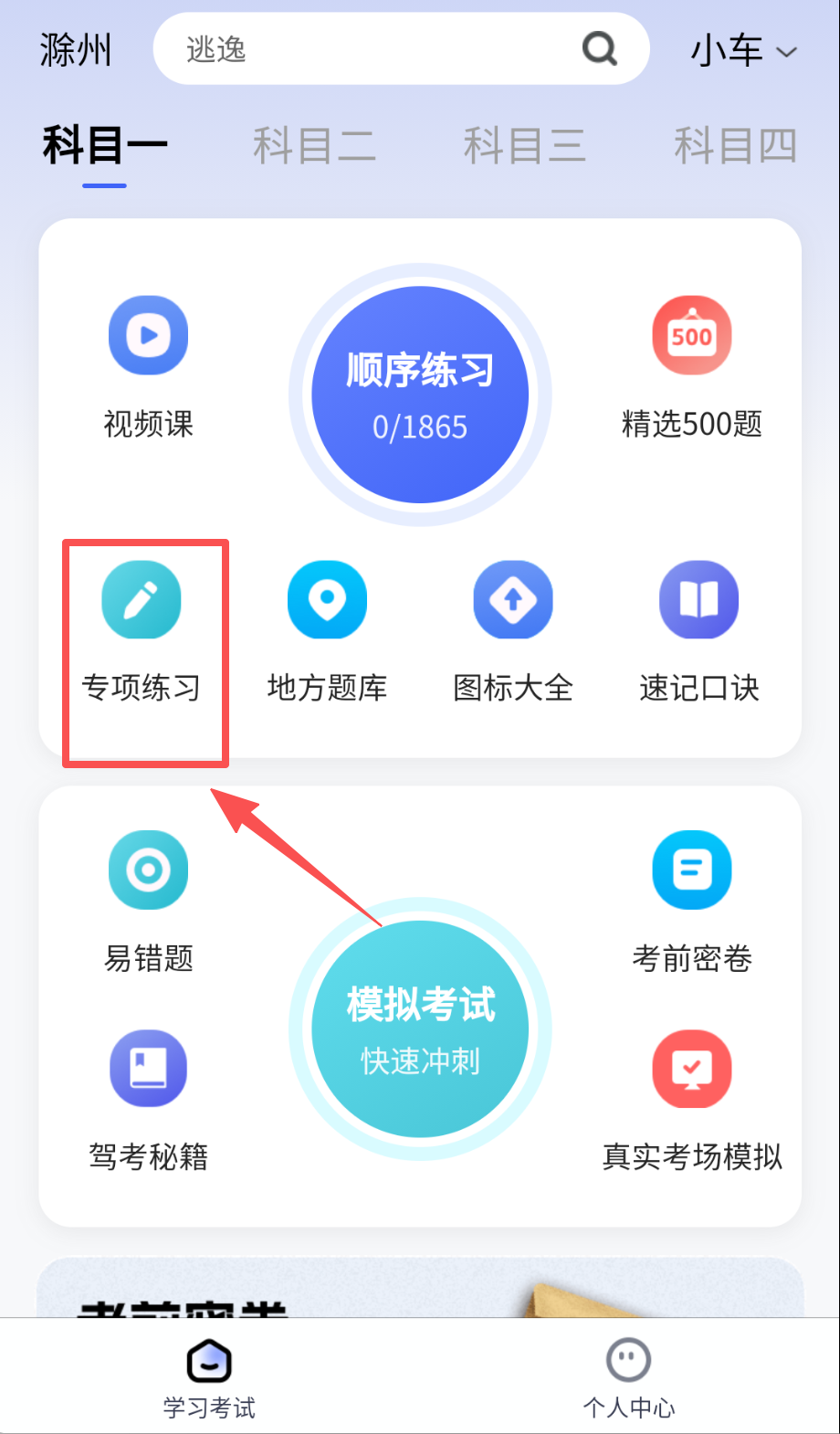Switch to the 科目二 tab
The image size is (840, 1434).
pyautogui.click(x=314, y=146)
